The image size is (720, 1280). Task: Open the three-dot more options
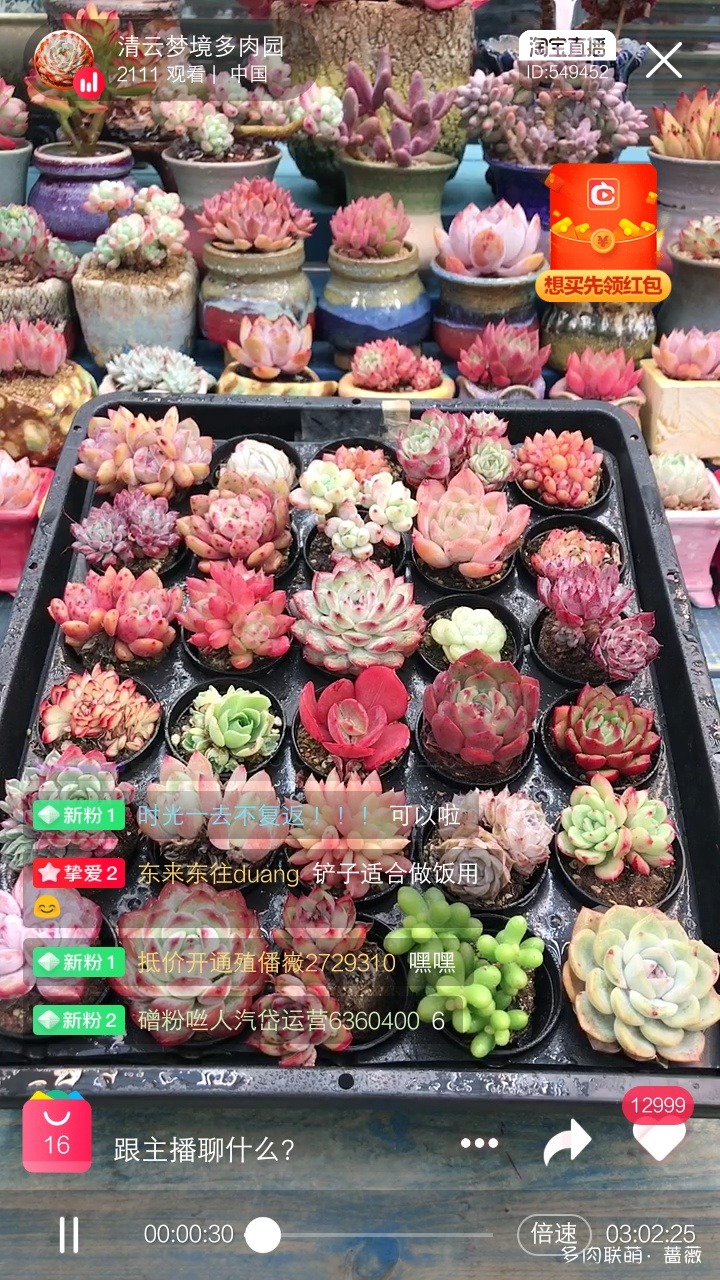(x=479, y=1143)
